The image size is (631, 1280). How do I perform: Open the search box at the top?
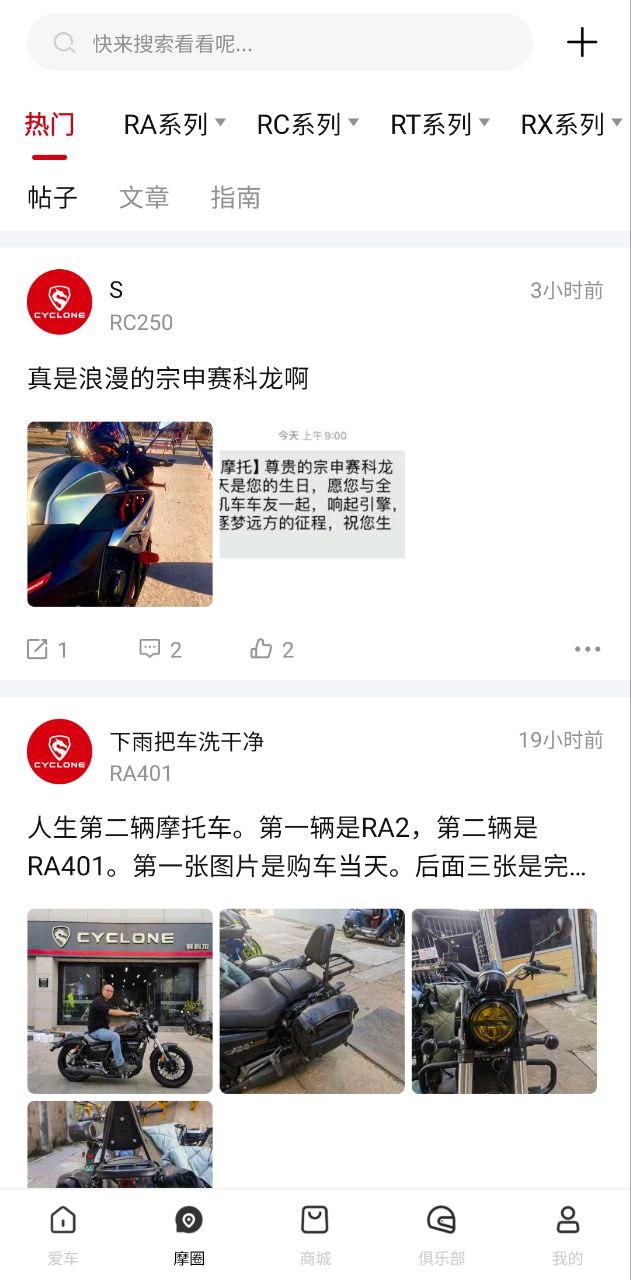click(x=280, y=43)
